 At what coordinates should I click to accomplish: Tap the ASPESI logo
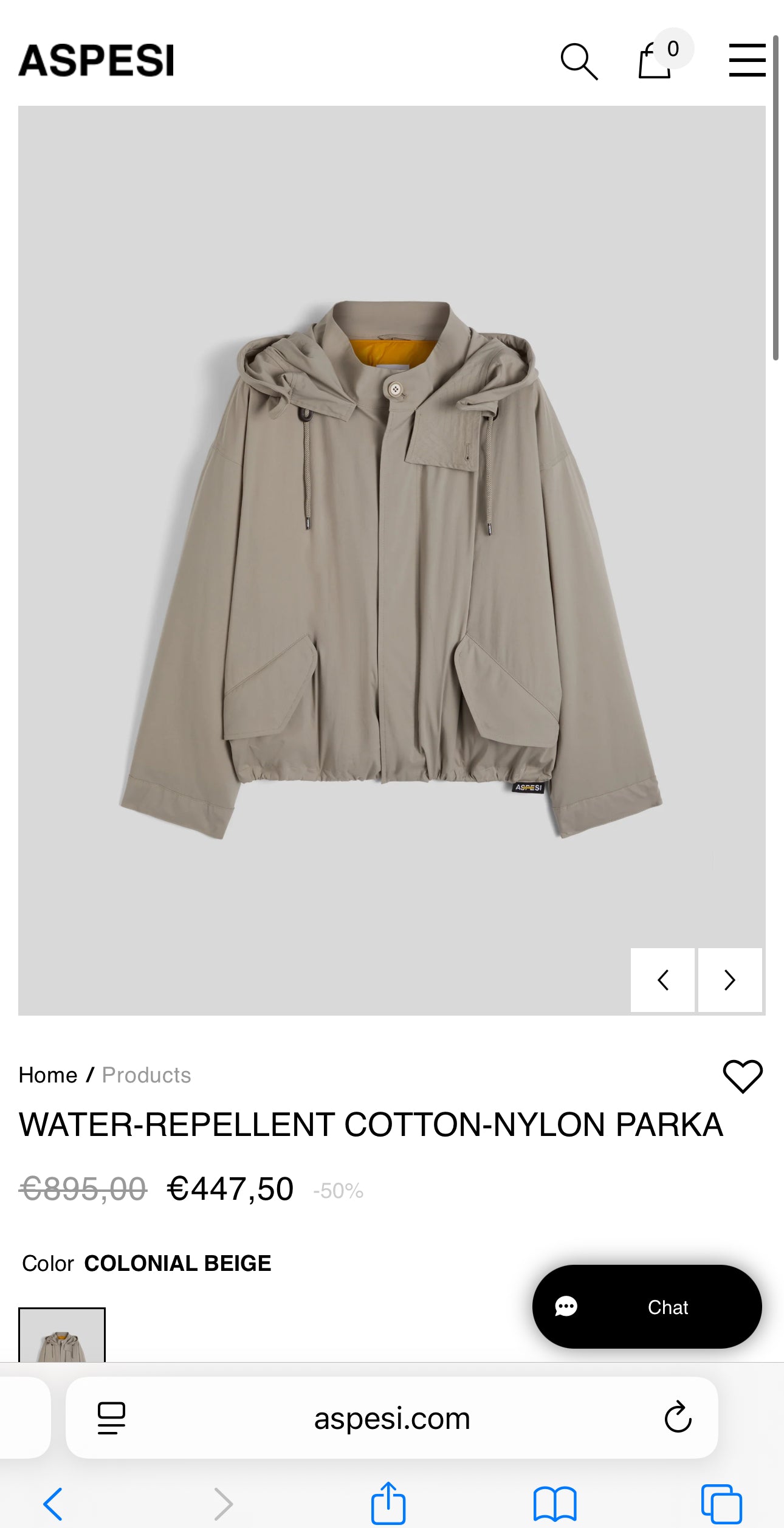[x=97, y=61]
